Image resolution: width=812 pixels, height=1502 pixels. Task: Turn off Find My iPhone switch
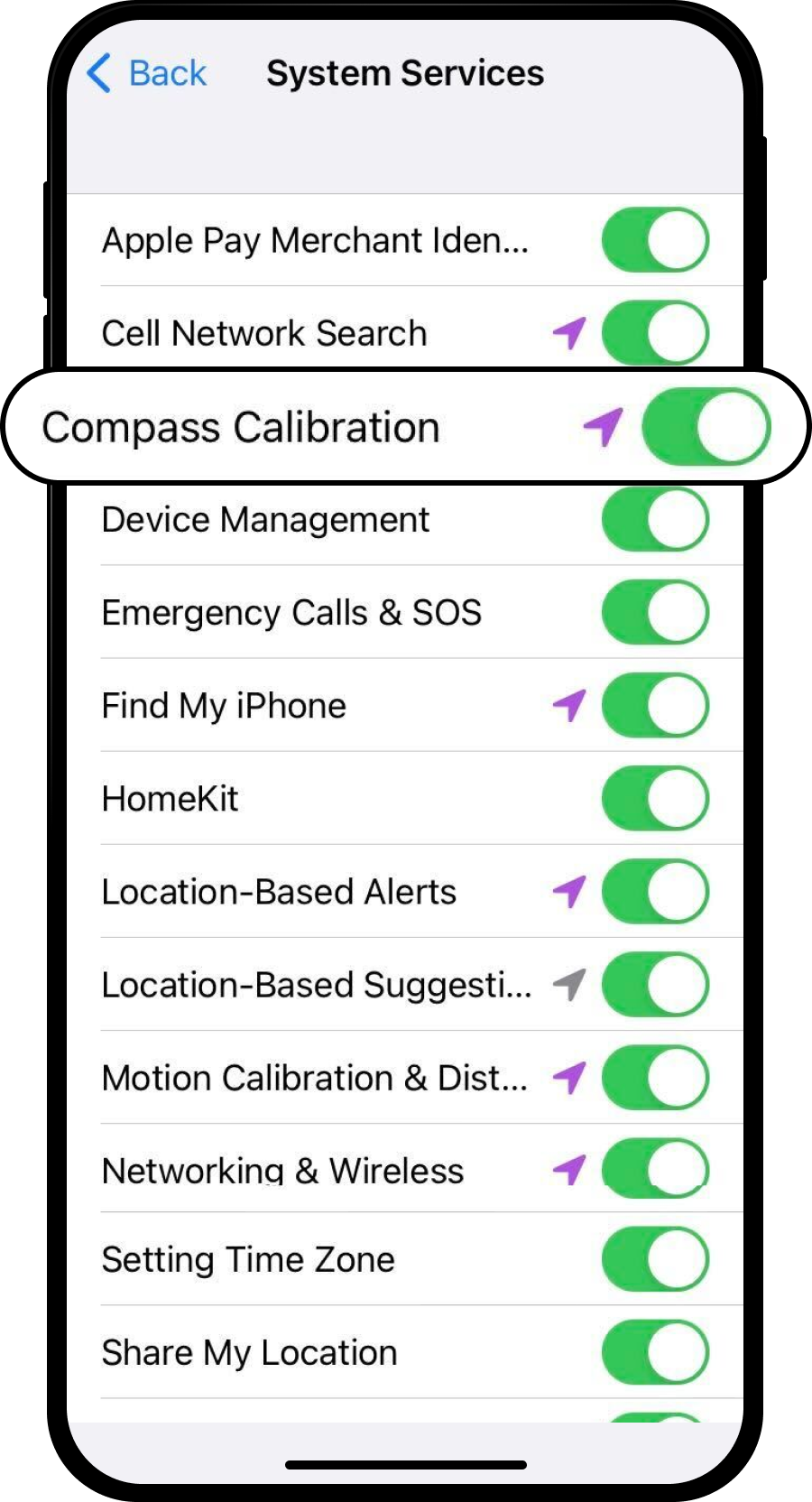point(655,705)
